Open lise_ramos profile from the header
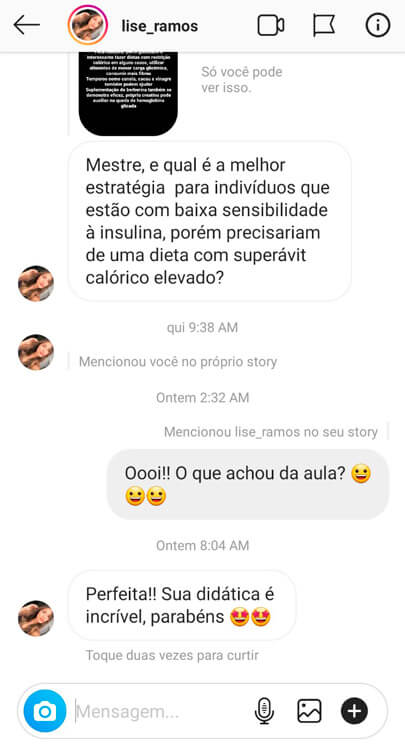This screenshot has width=405, height=744. [x=159, y=26]
